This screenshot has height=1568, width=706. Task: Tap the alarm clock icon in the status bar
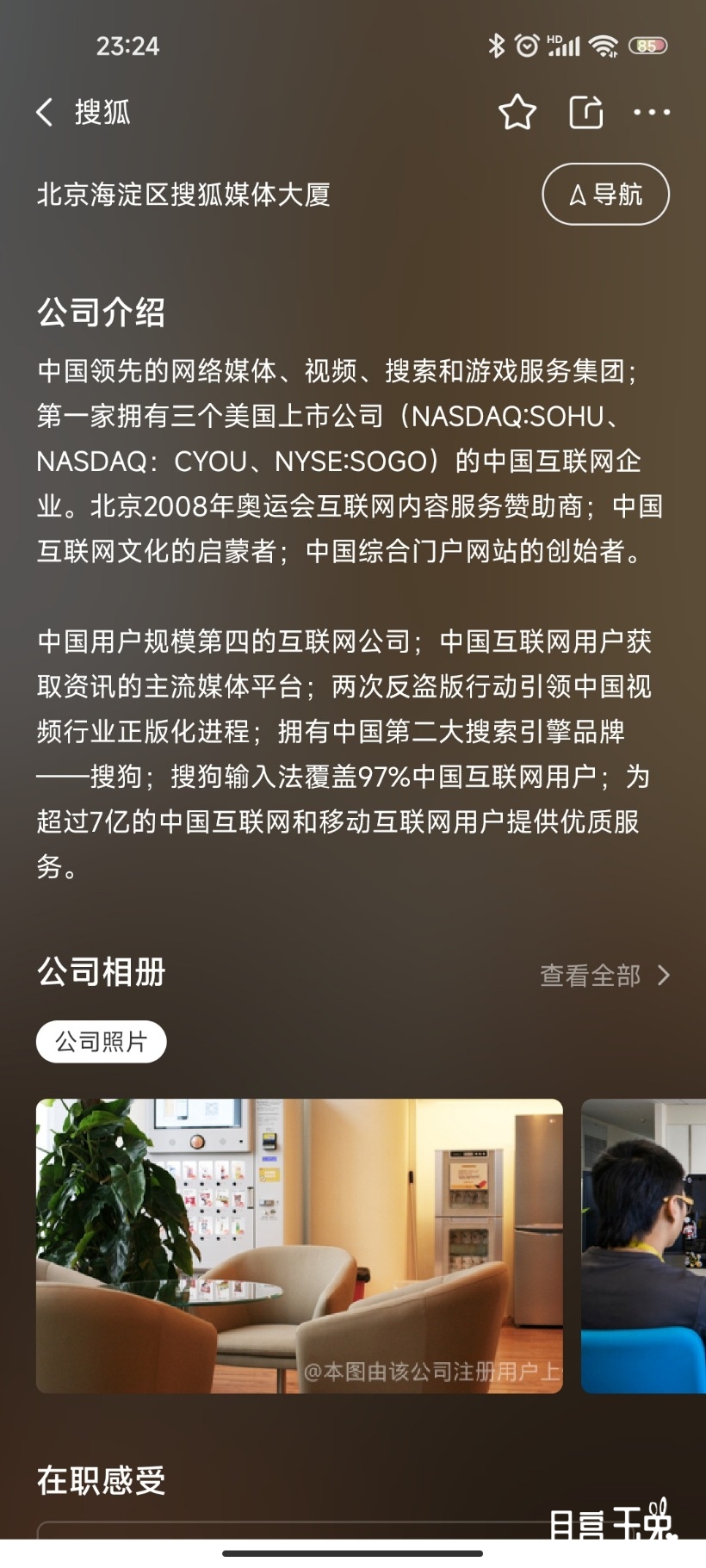pyautogui.click(x=526, y=47)
